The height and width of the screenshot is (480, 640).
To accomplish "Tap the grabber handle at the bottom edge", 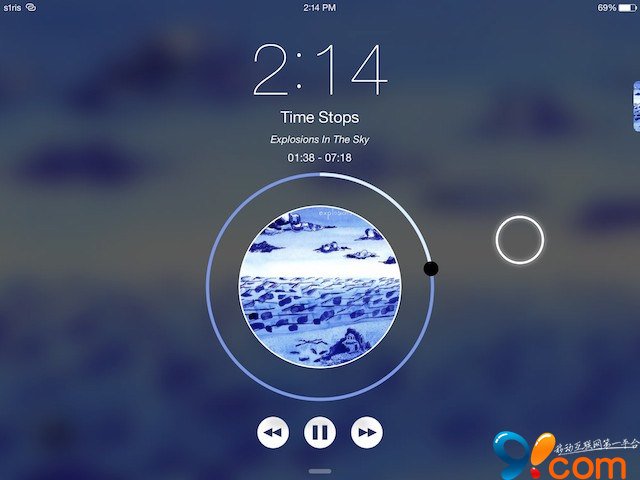I will pyautogui.click(x=320, y=470).
